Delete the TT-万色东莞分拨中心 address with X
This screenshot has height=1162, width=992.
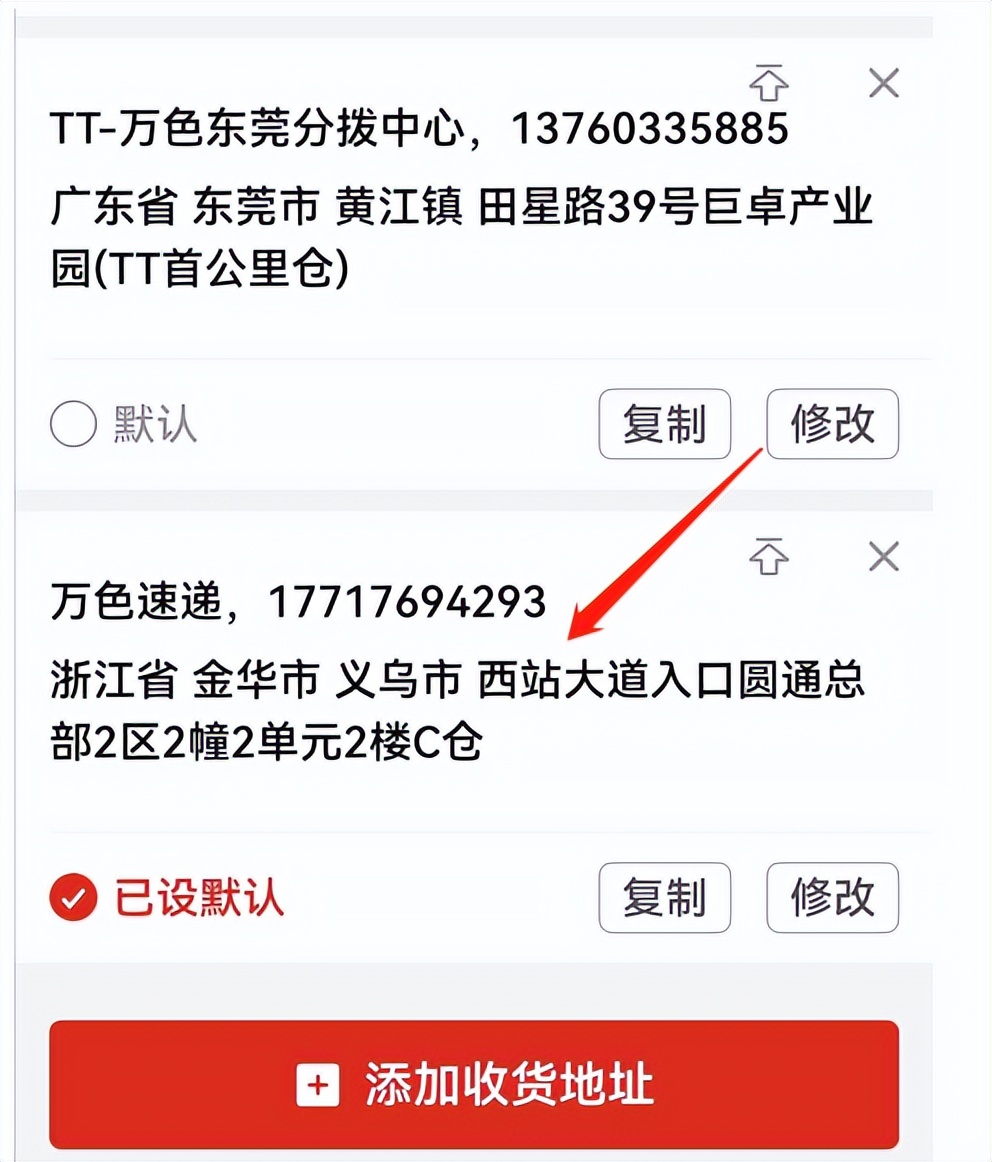(884, 85)
